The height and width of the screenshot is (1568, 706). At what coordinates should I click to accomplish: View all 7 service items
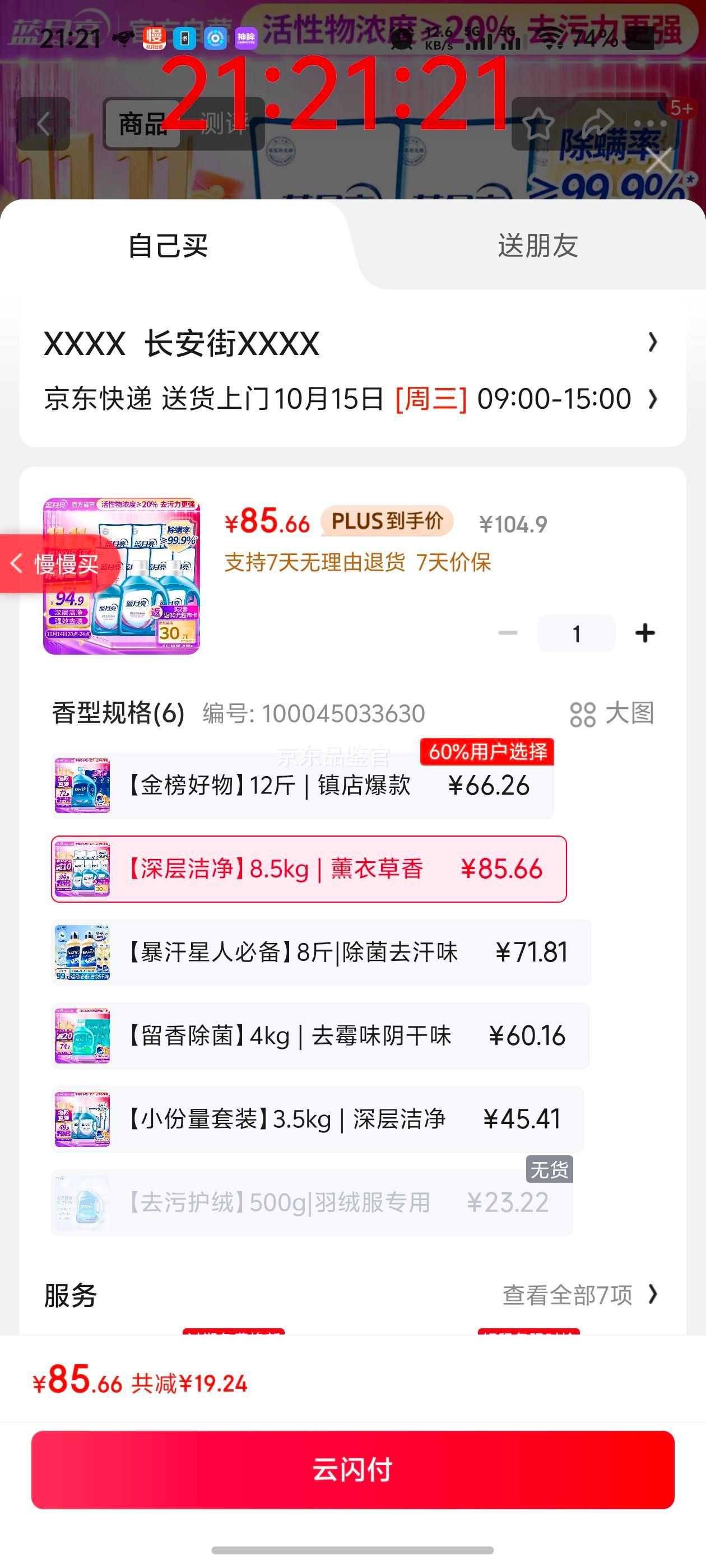pyautogui.click(x=579, y=1295)
